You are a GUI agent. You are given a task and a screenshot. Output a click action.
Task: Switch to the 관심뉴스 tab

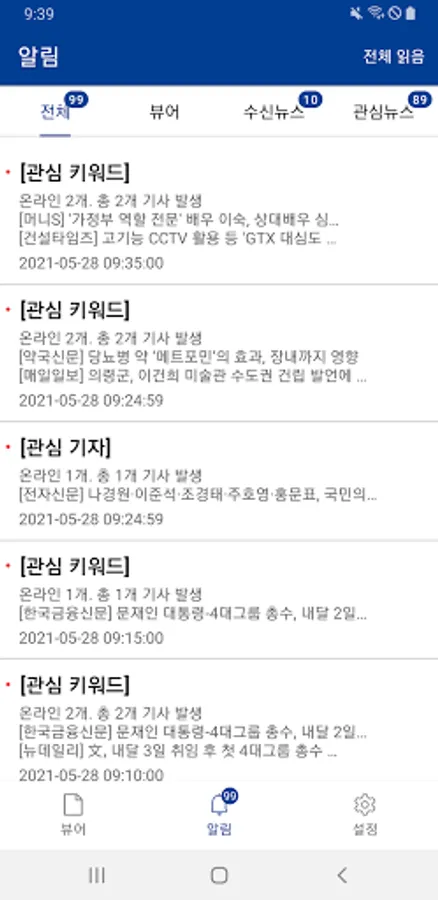[383, 112]
